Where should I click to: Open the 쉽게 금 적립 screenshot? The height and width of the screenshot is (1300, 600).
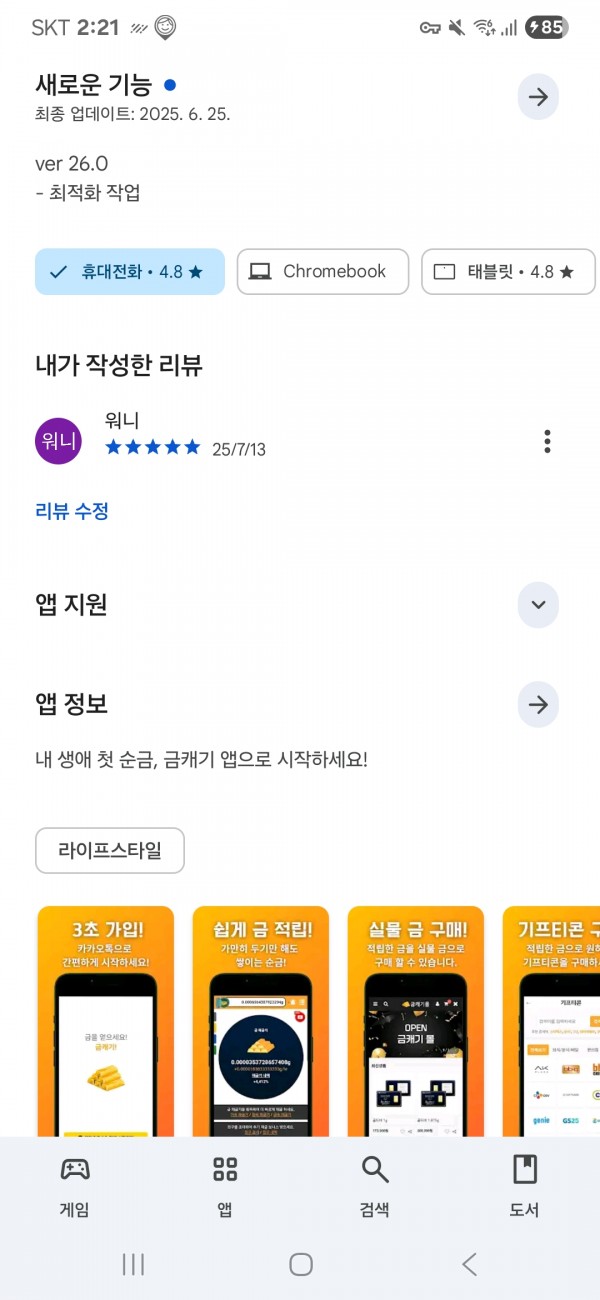pyautogui.click(x=261, y=1021)
